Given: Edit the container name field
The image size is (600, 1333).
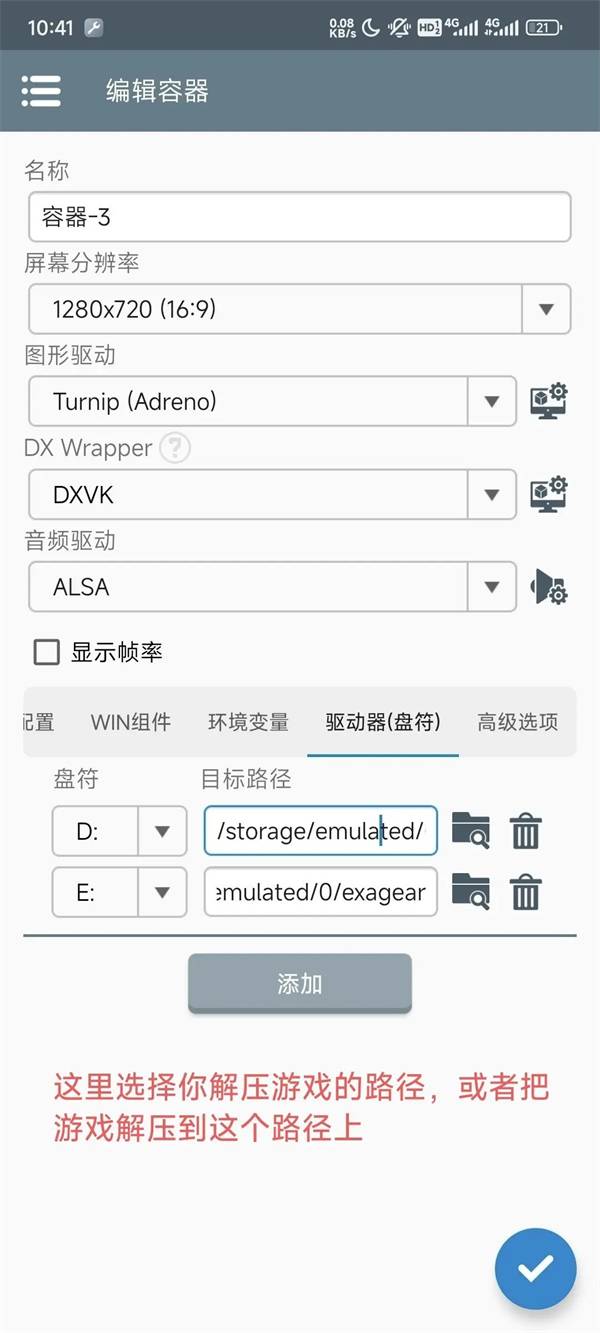Looking at the screenshot, I should 300,217.
